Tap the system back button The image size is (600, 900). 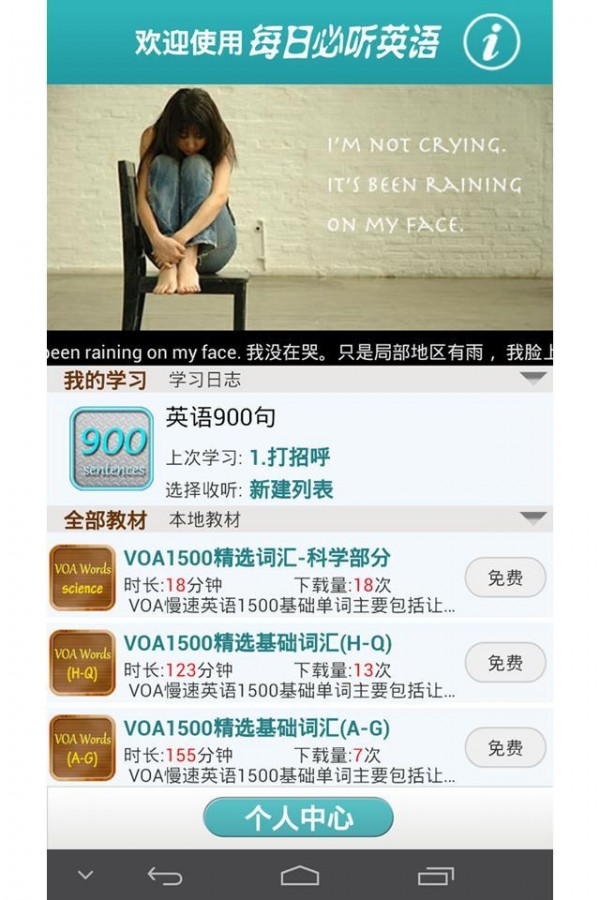coord(165,876)
